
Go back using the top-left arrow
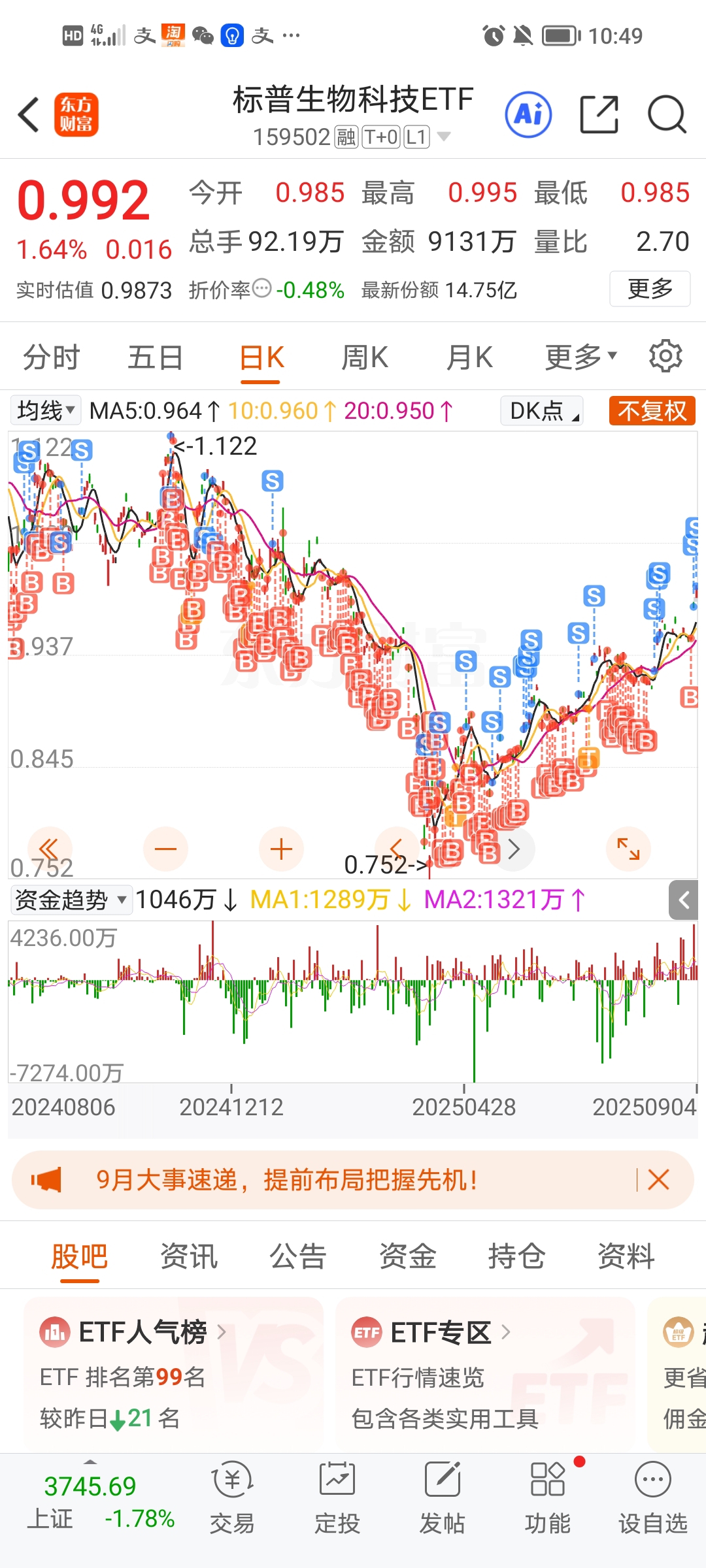(x=29, y=115)
